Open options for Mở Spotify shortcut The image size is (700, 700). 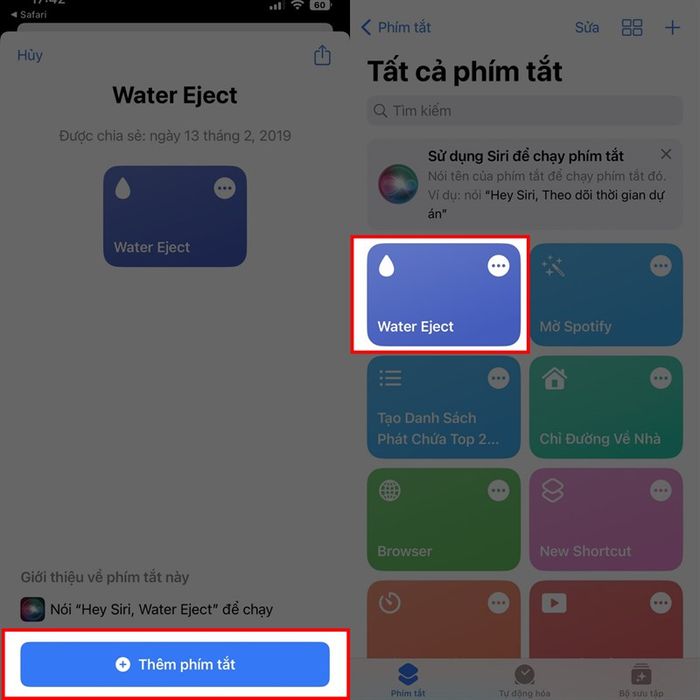pyautogui.click(x=660, y=266)
